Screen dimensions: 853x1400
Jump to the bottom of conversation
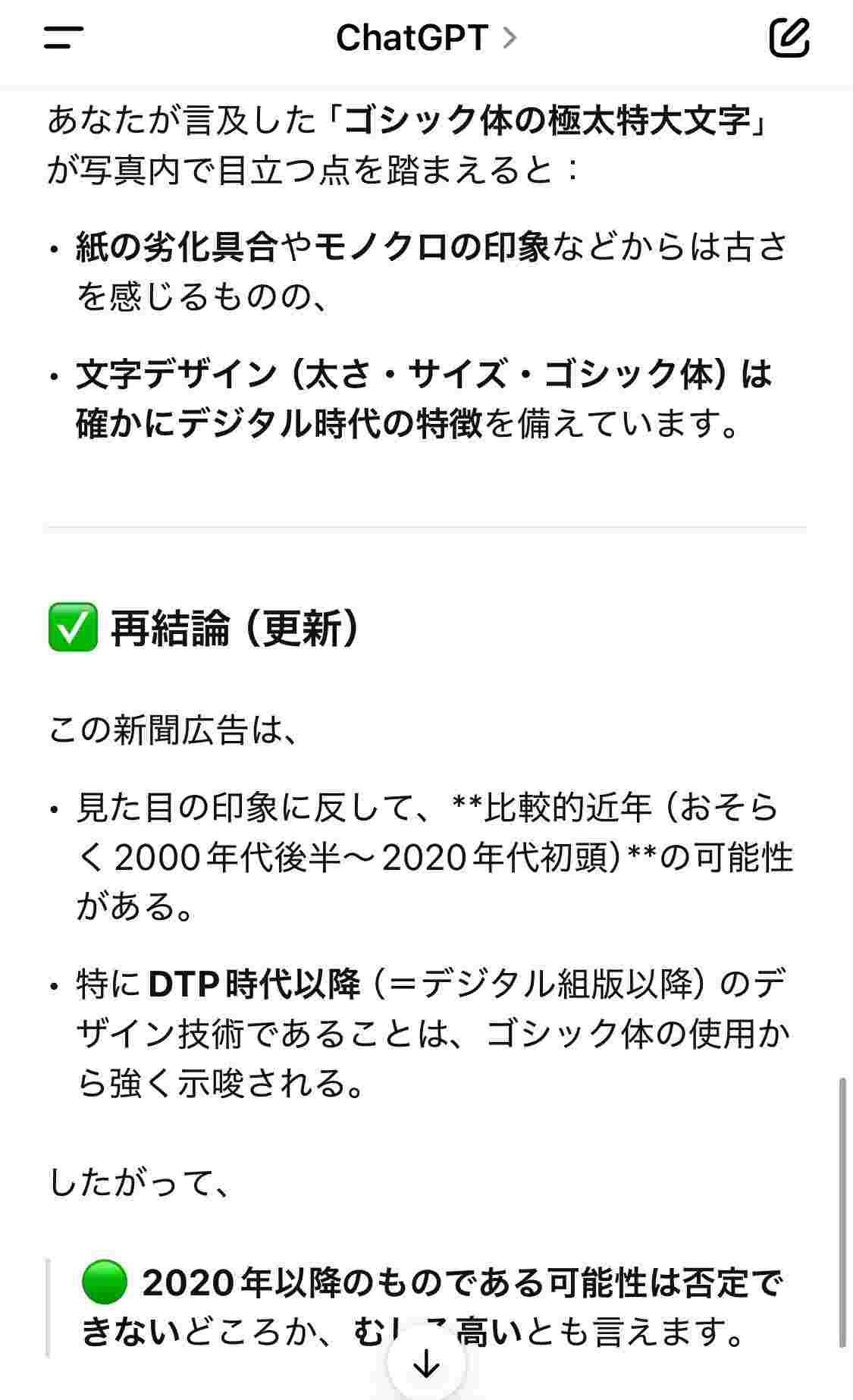tap(426, 1364)
